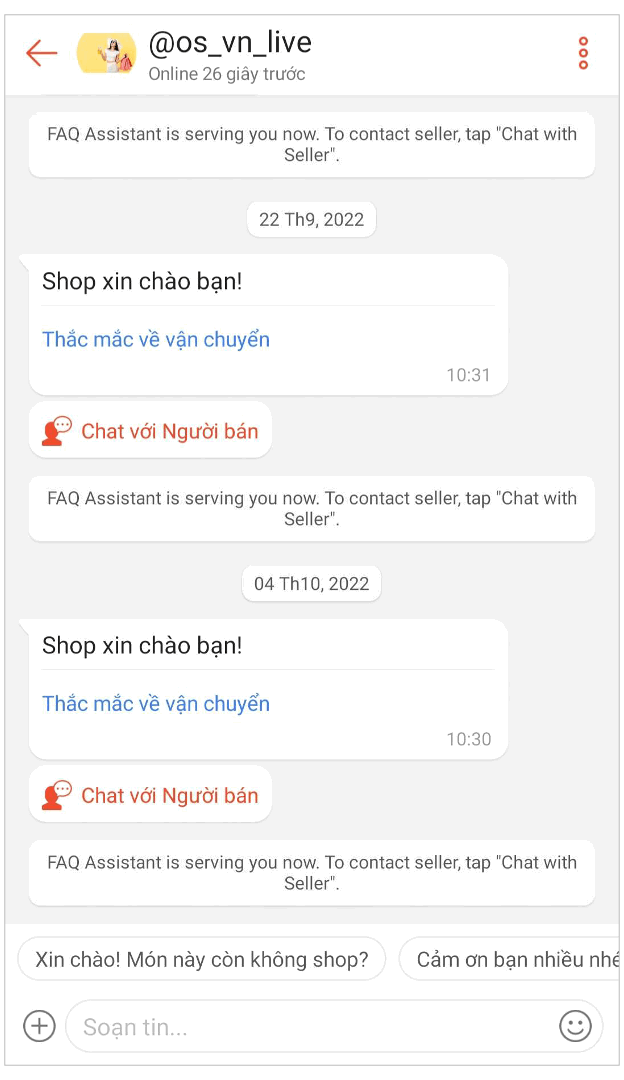Go back using the orange arrow
This screenshot has width=624, height=1080.
coord(42,54)
